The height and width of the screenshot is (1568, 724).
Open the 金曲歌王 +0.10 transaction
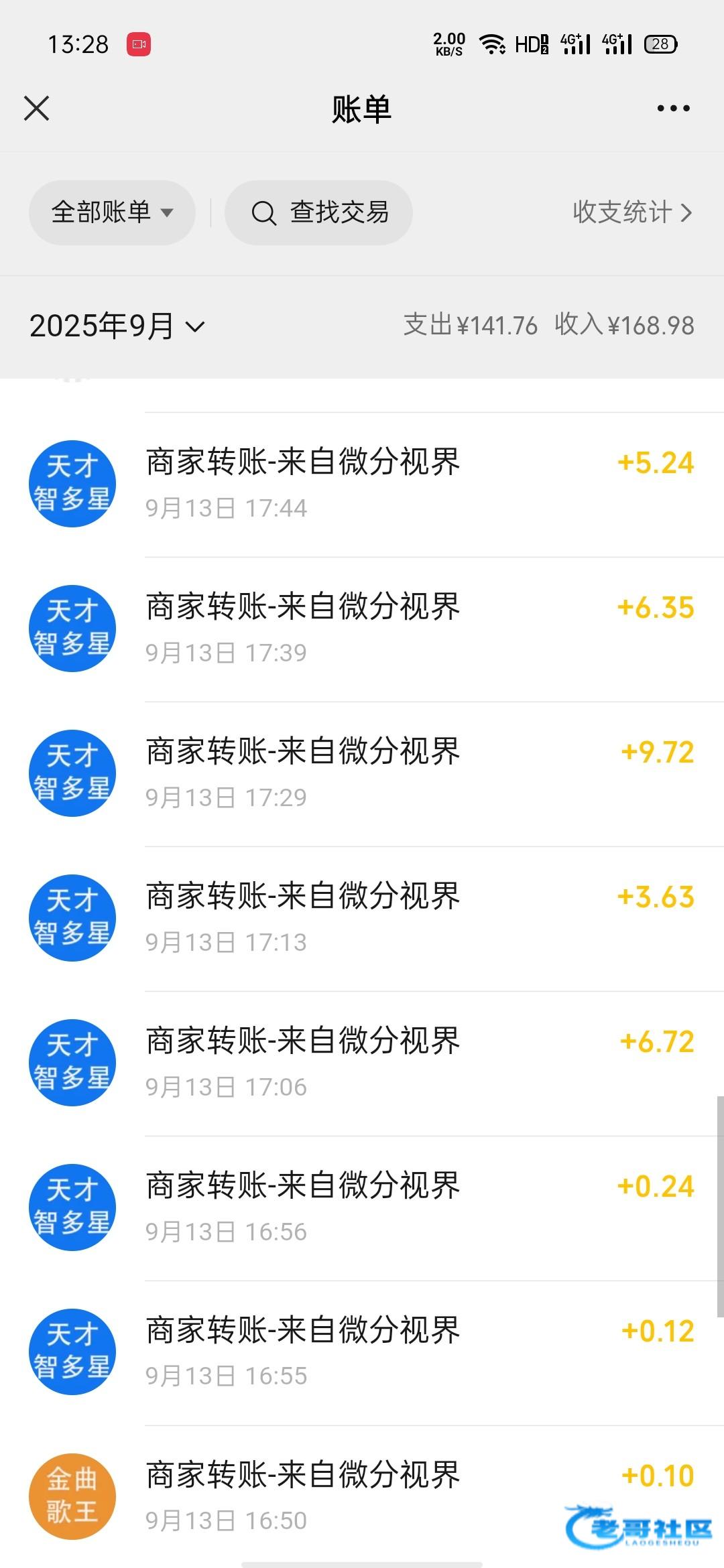coord(362,1496)
